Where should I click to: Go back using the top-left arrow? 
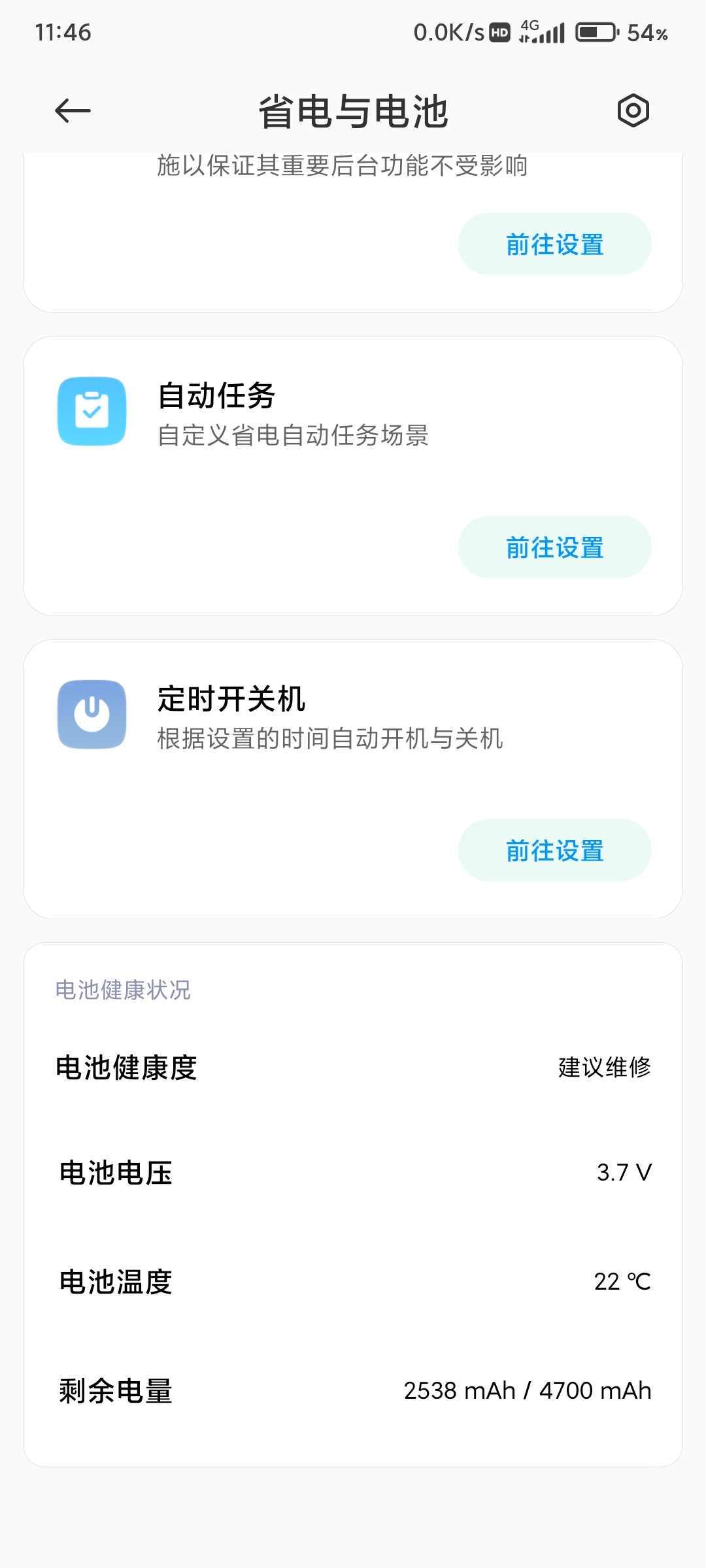[73, 111]
